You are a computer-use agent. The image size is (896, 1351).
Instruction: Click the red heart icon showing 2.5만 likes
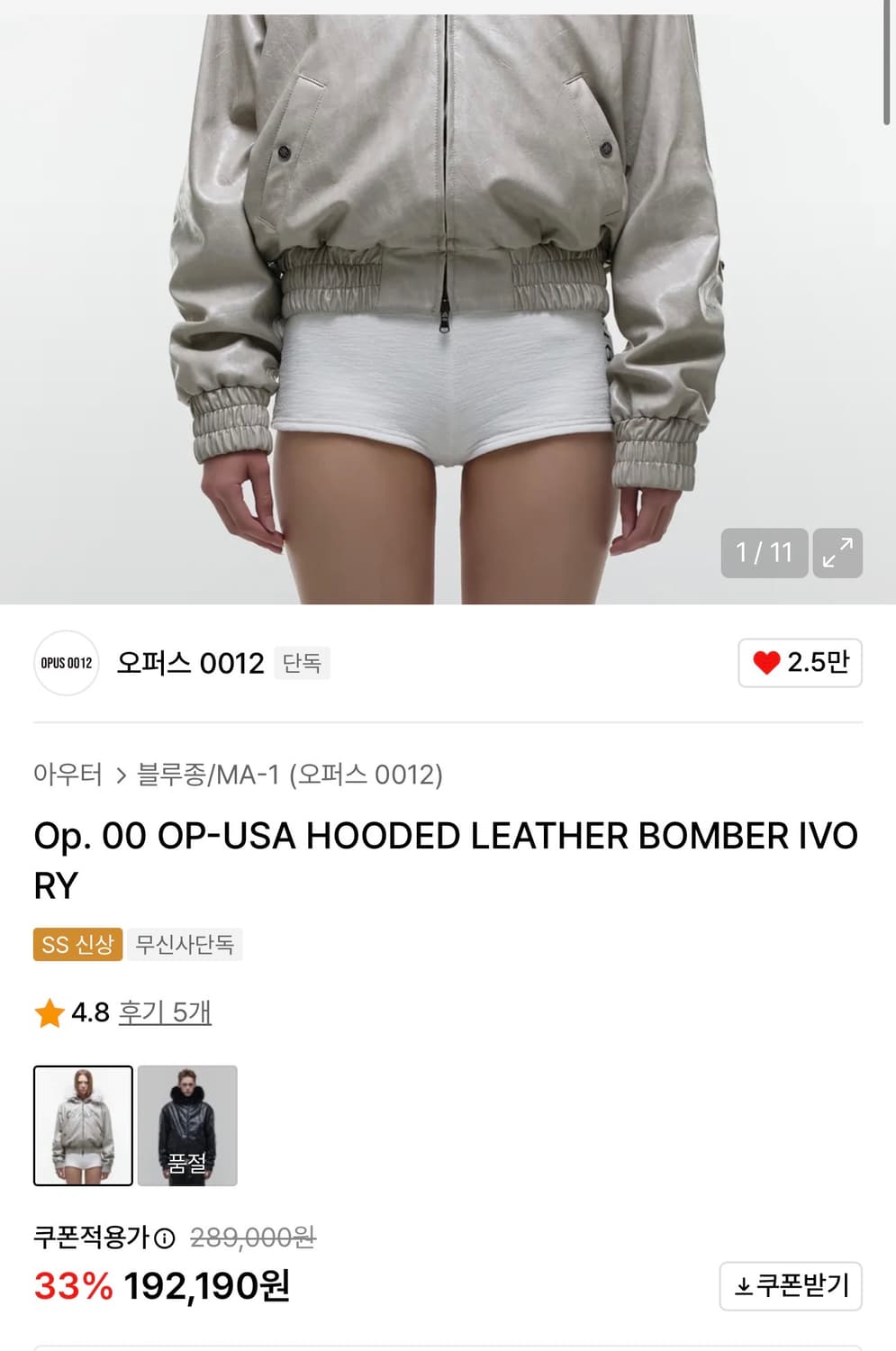pyautogui.click(x=769, y=662)
